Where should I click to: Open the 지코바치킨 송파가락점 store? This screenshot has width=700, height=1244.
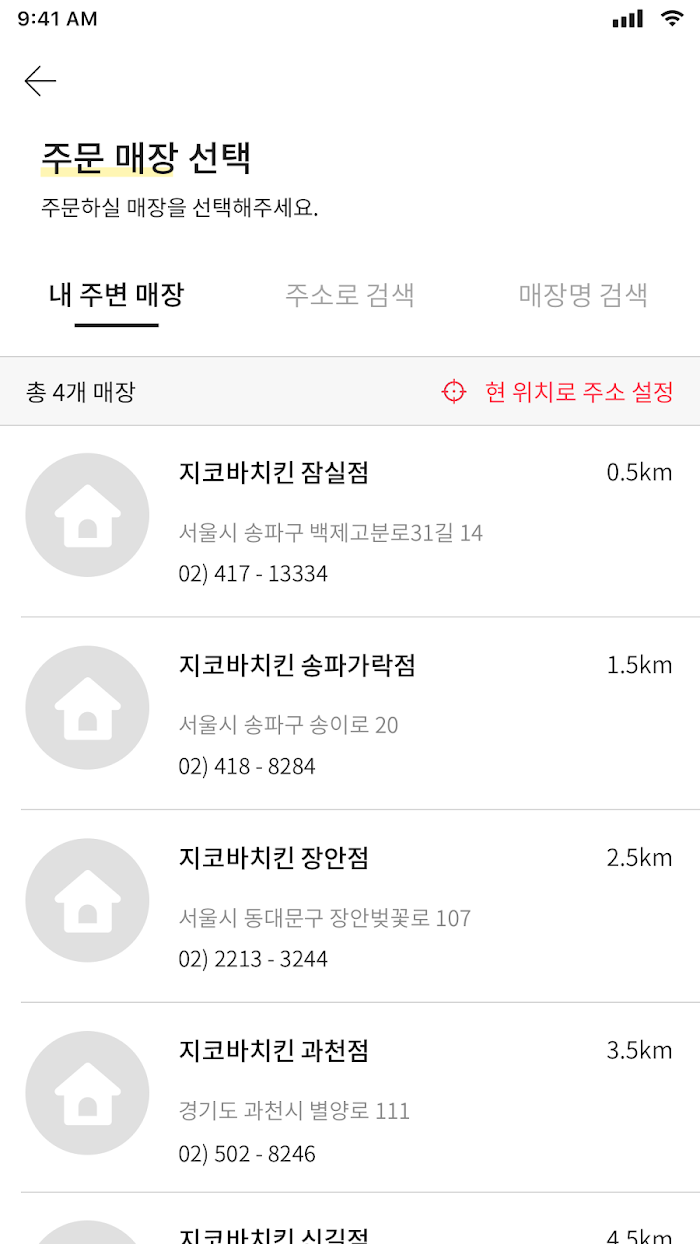point(350,714)
